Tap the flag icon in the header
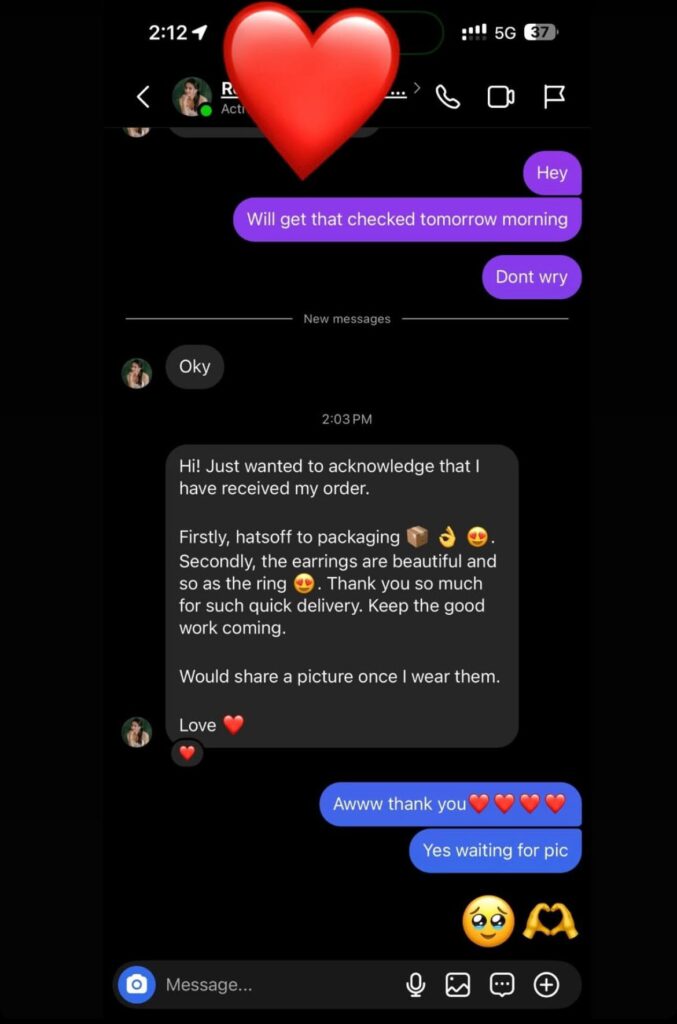 point(554,97)
